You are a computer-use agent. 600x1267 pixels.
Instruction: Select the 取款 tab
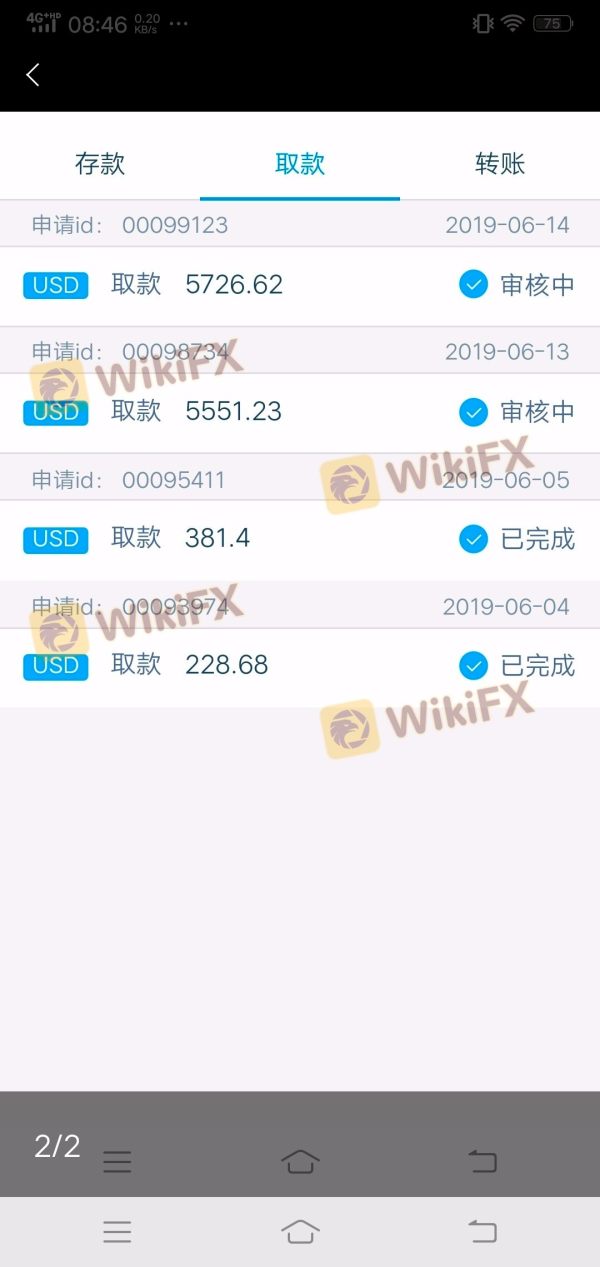300,164
